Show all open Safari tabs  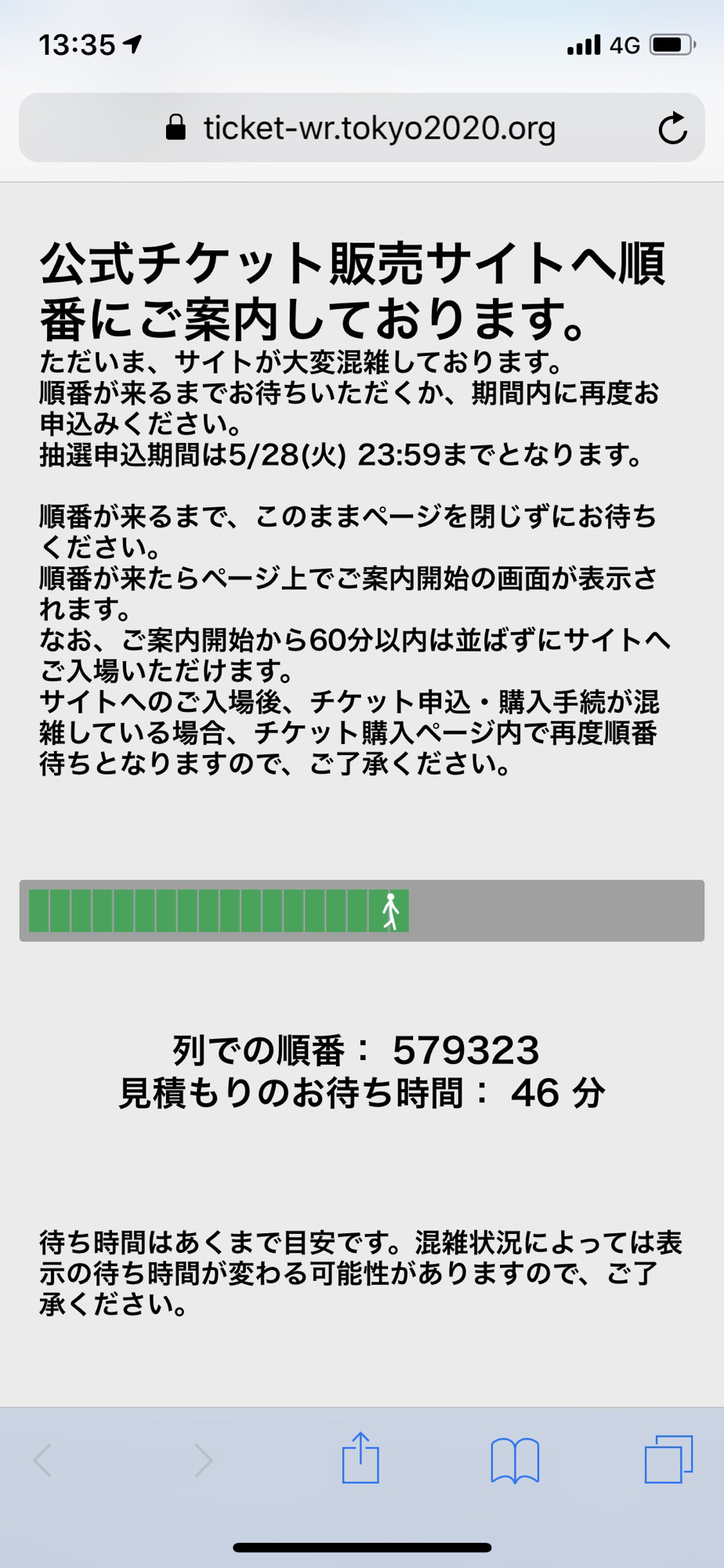[668, 1459]
